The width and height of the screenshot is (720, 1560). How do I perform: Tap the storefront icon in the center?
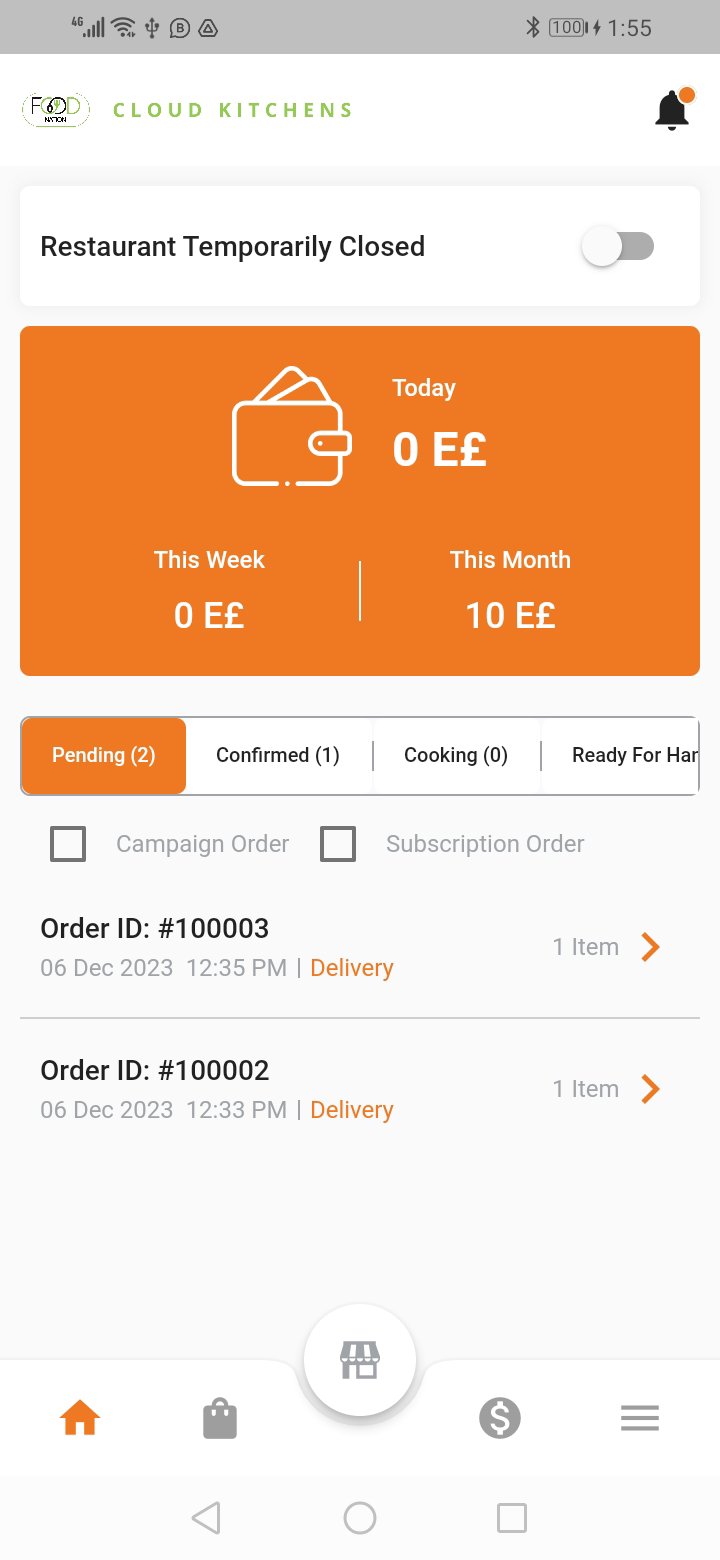click(360, 1360)
